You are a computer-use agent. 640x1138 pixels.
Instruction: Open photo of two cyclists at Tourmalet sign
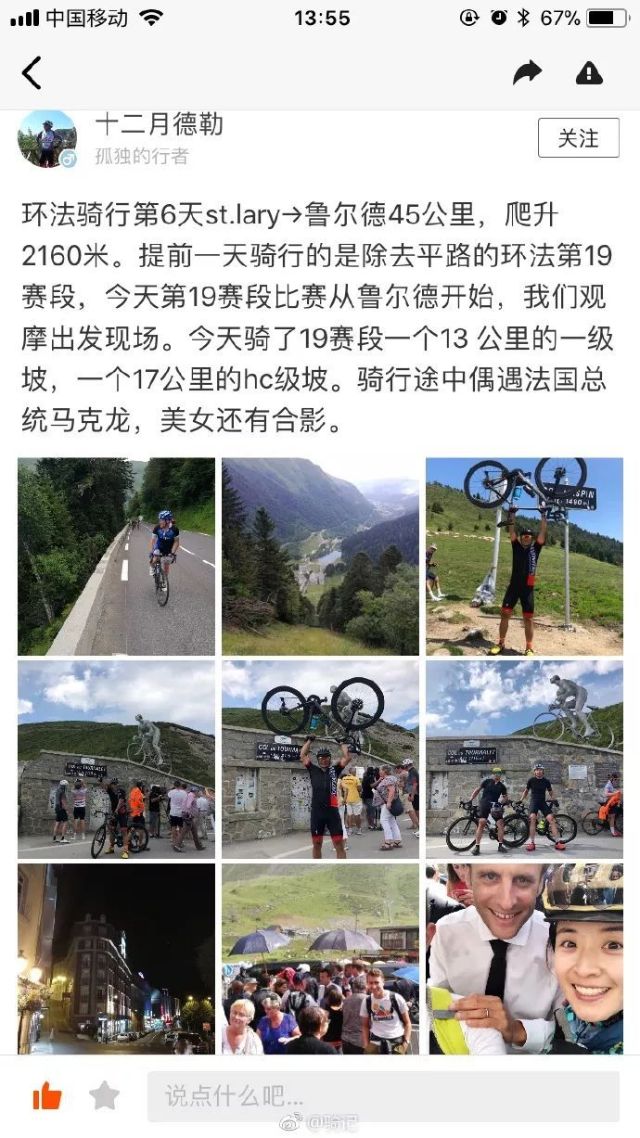pyautogui.click(x=524, y=759)
